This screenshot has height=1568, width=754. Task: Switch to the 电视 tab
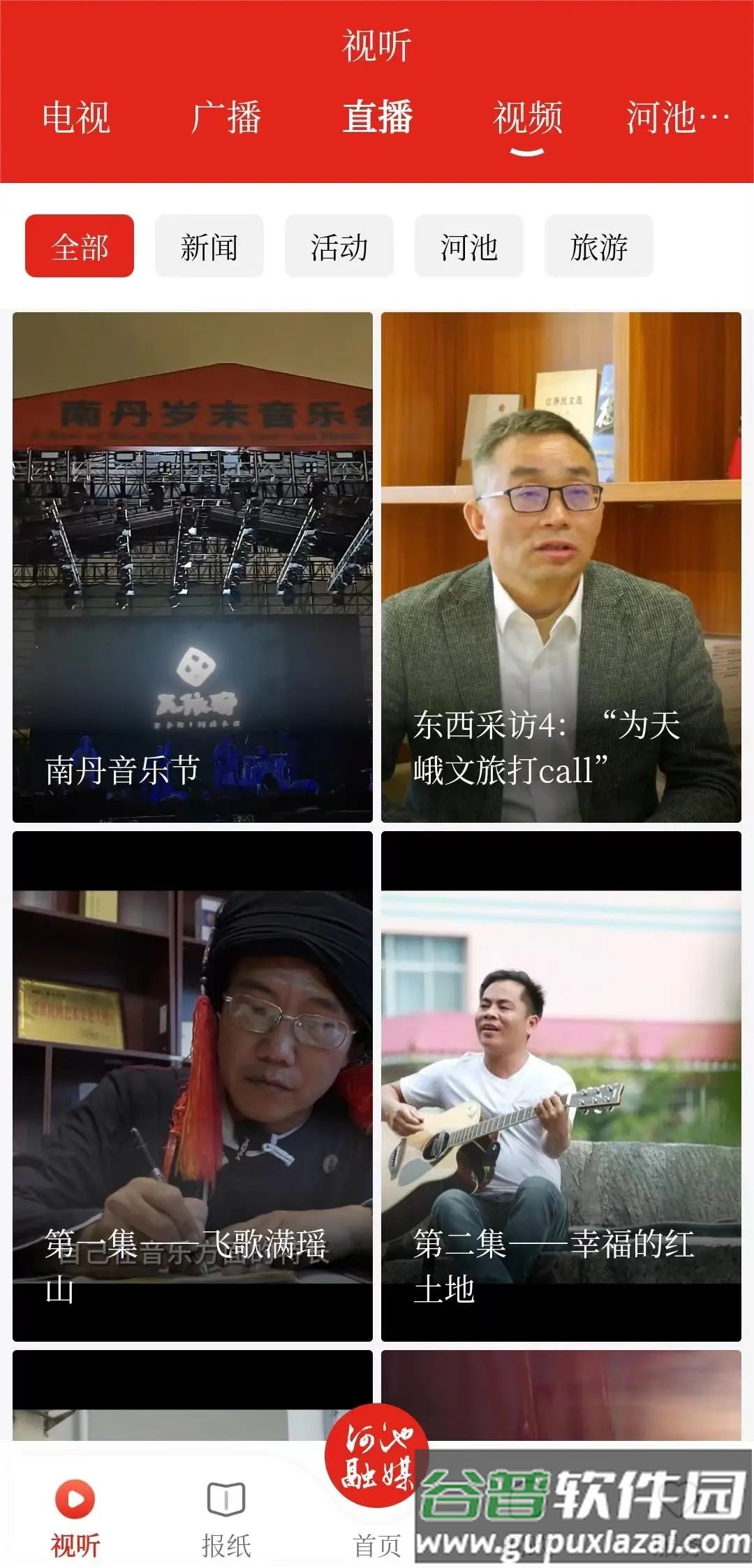coord(76,117)
